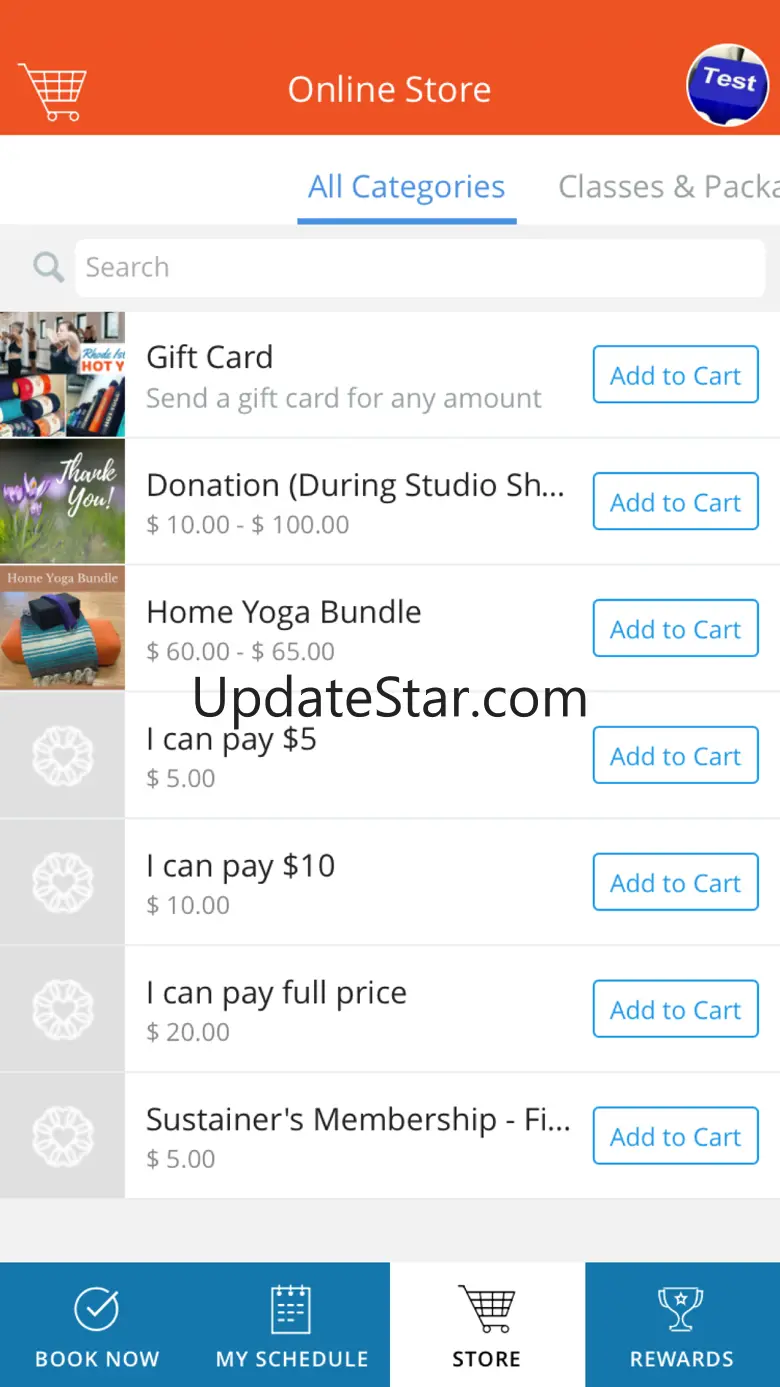Select the Store tab
Viewport: 780px width, 1387px height.
coord(487,1325)
